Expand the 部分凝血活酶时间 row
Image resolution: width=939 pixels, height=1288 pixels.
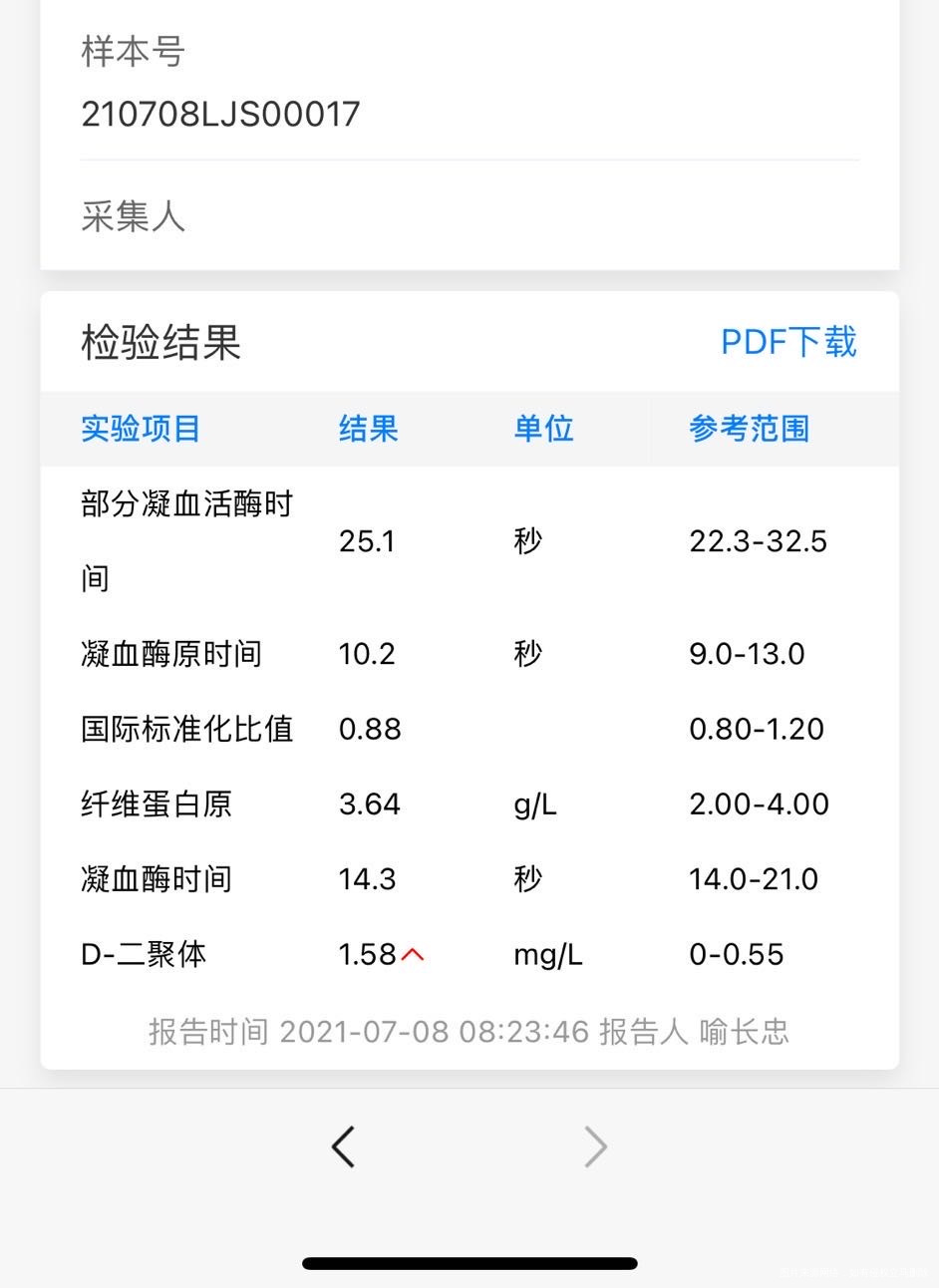coord(185,540)
